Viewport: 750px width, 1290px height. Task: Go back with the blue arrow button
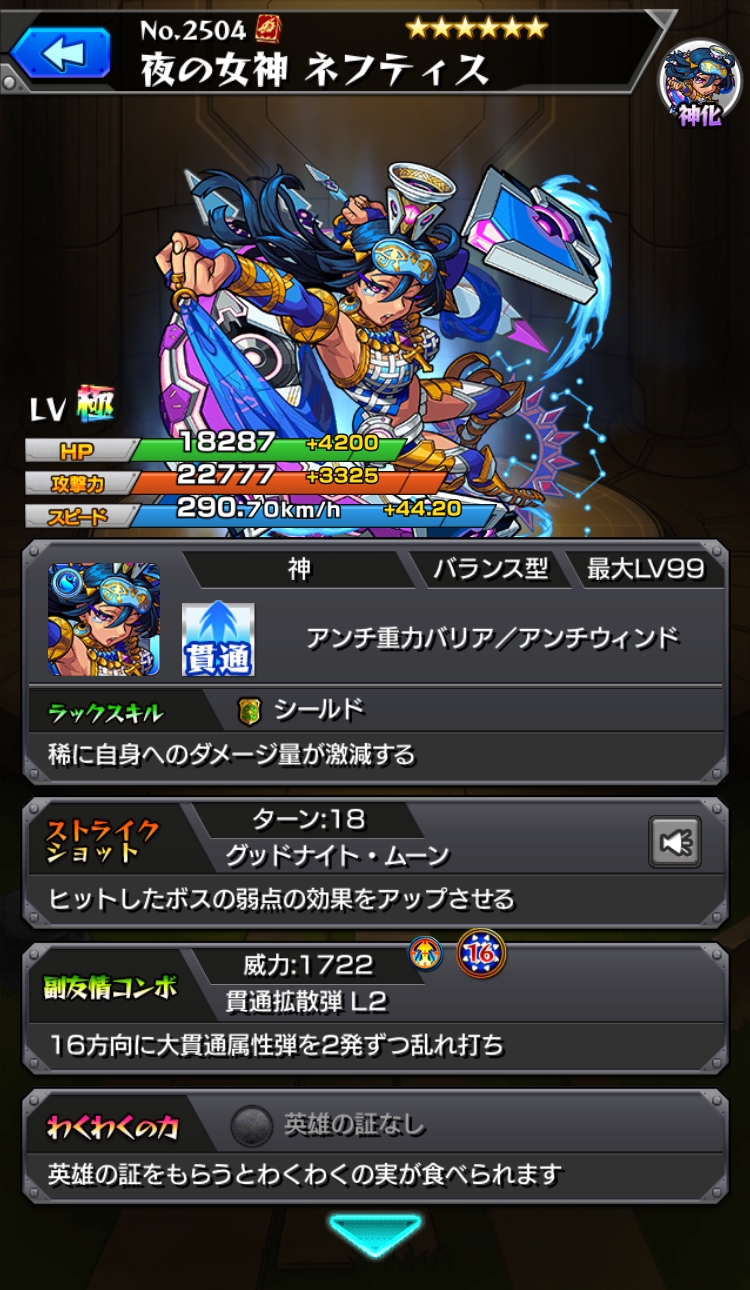tap(61, 53)
